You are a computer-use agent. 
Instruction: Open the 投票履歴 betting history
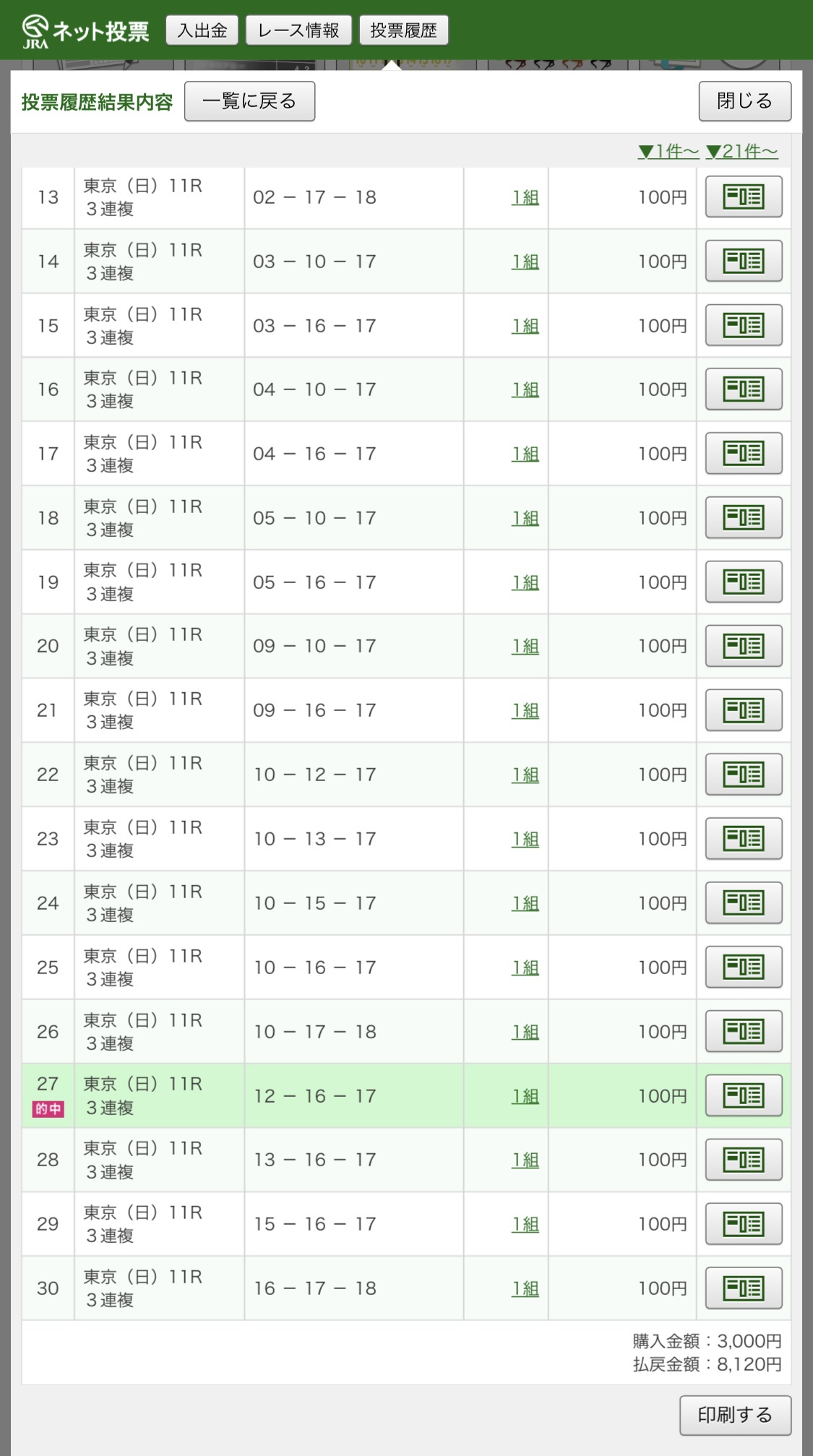(x=403, y=30)
